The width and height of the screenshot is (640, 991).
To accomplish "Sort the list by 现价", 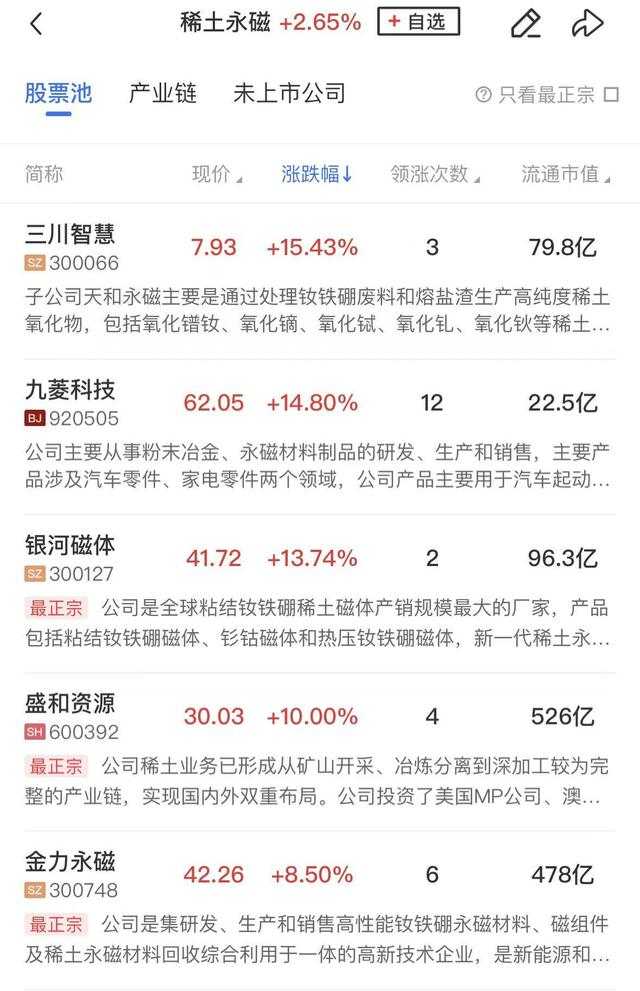I will click(217, 174).
